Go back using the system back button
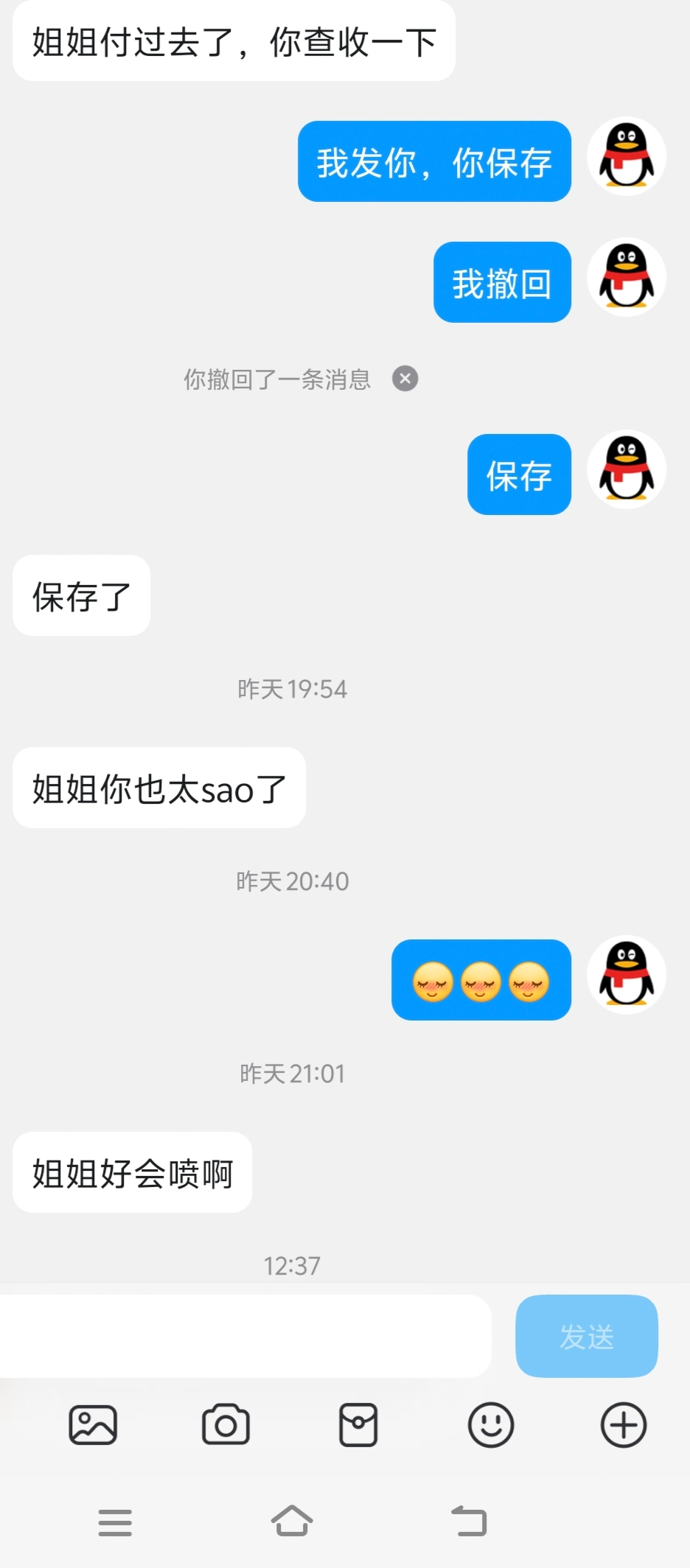 [x=469, y=1521]
